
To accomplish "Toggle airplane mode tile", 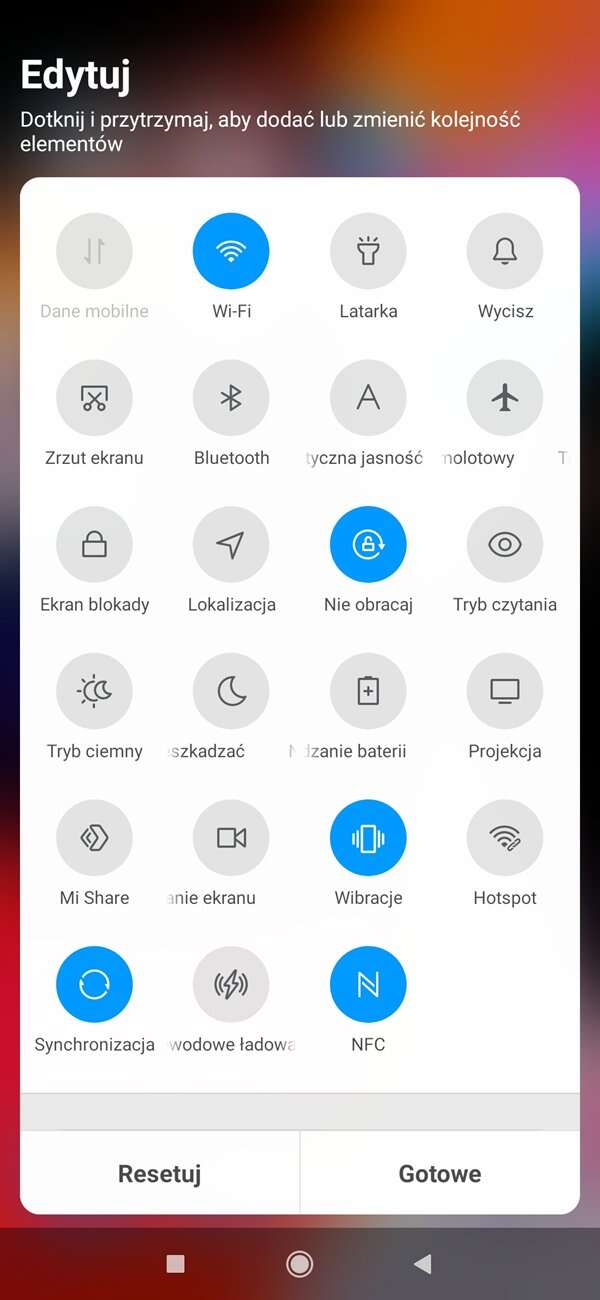I will click(x=505, y=398).
